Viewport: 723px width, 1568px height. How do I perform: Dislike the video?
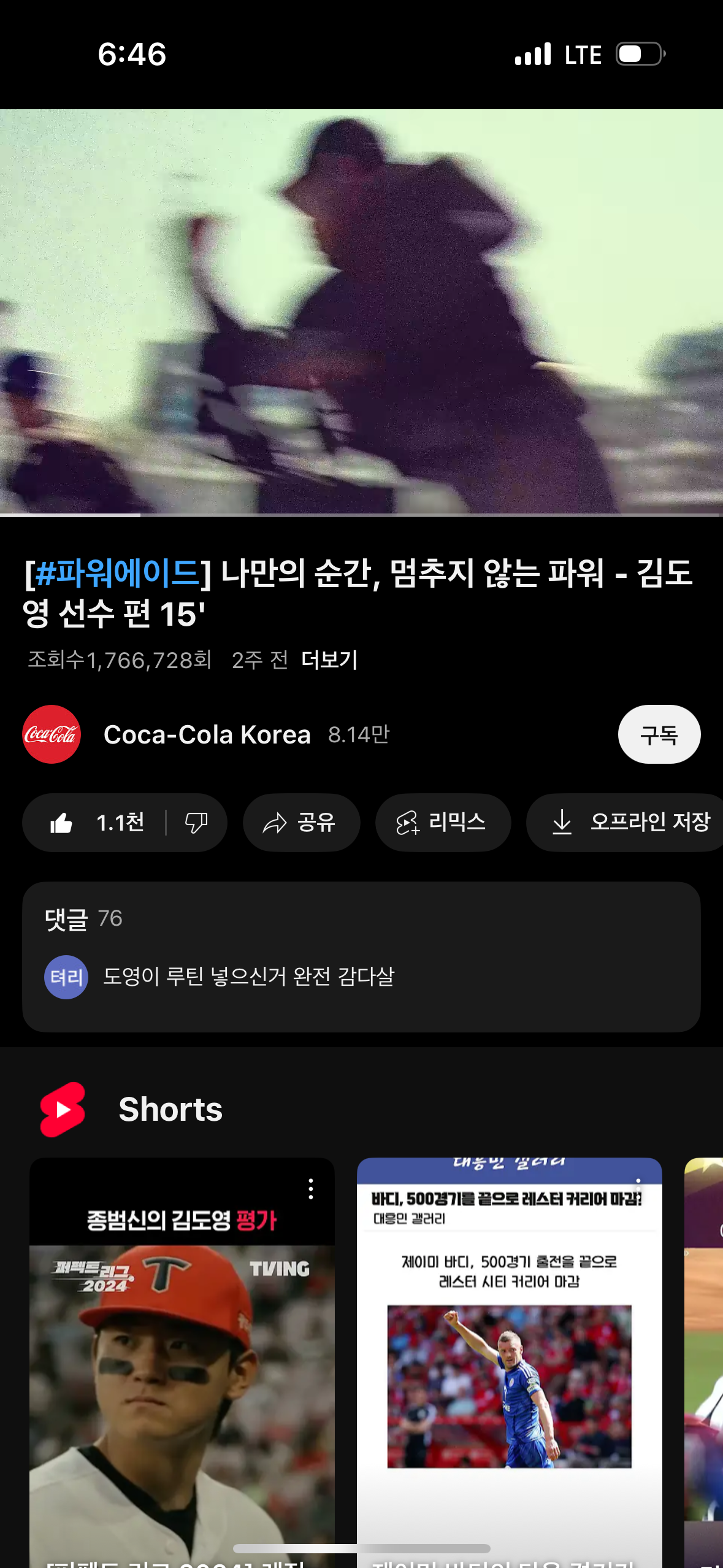[196, 823]
